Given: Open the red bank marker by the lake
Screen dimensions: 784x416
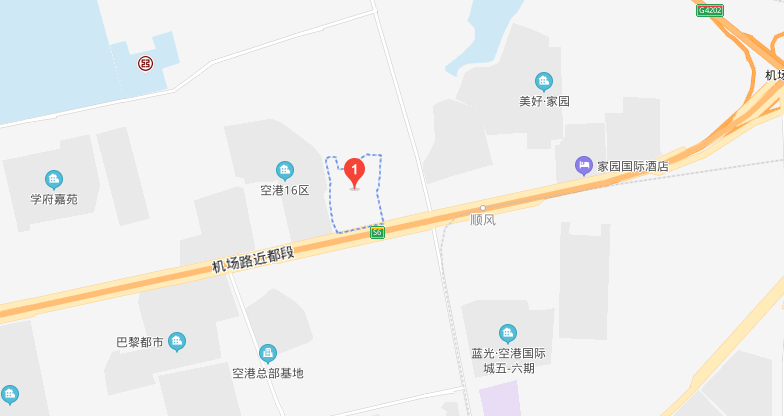Looking at the screenshot, I should tap(146, 63).
